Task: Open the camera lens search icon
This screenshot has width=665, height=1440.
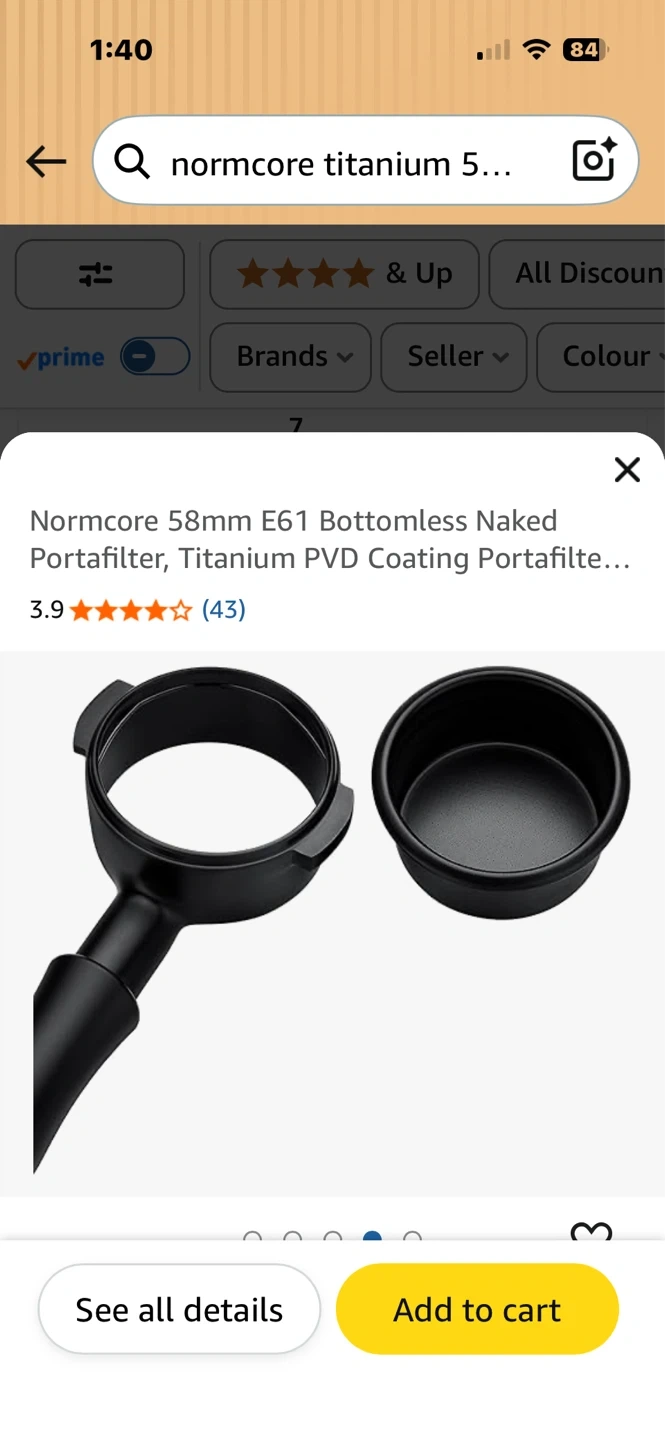Action: 593,160
